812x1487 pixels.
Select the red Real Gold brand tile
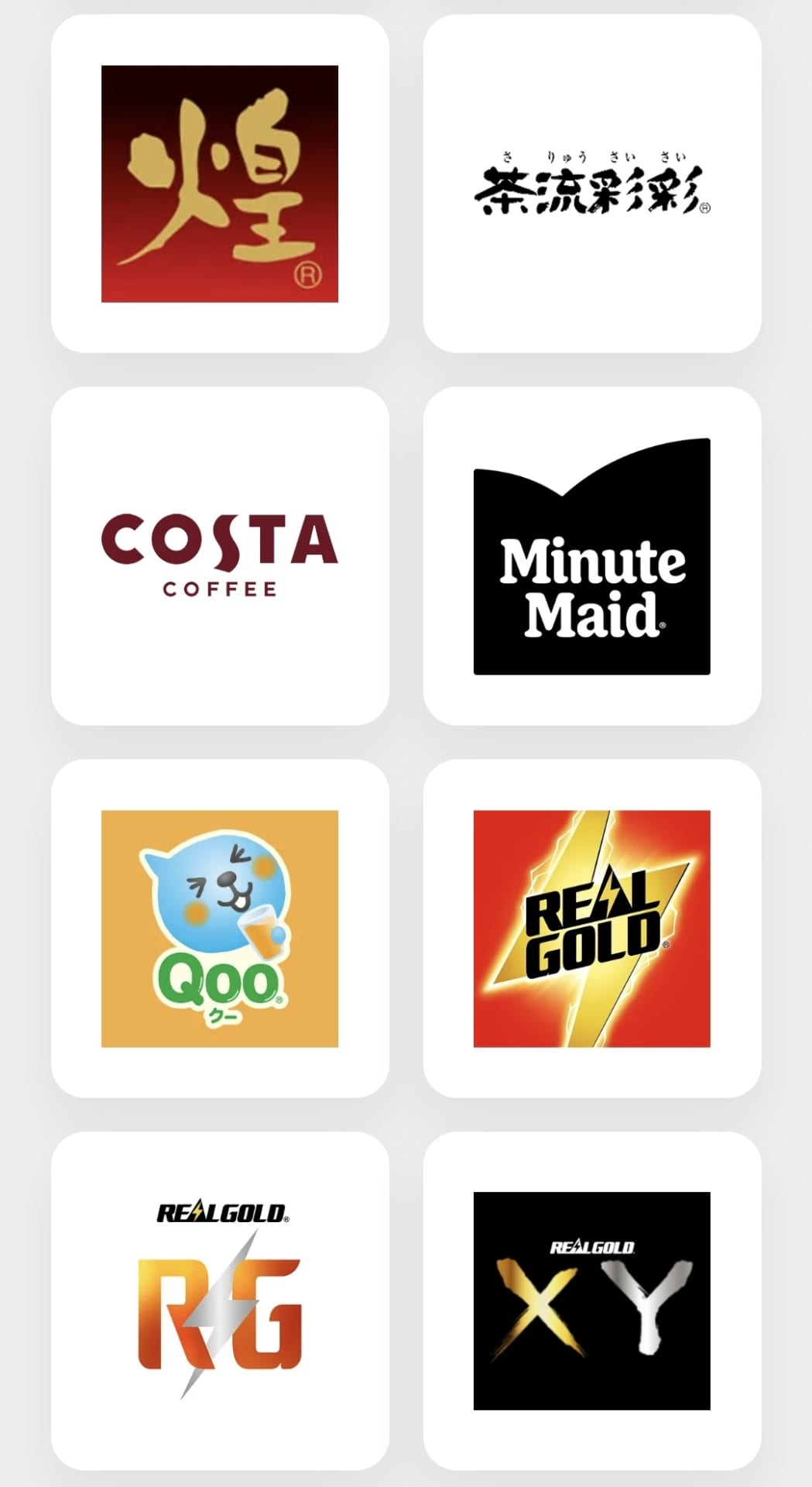[592, 929]
